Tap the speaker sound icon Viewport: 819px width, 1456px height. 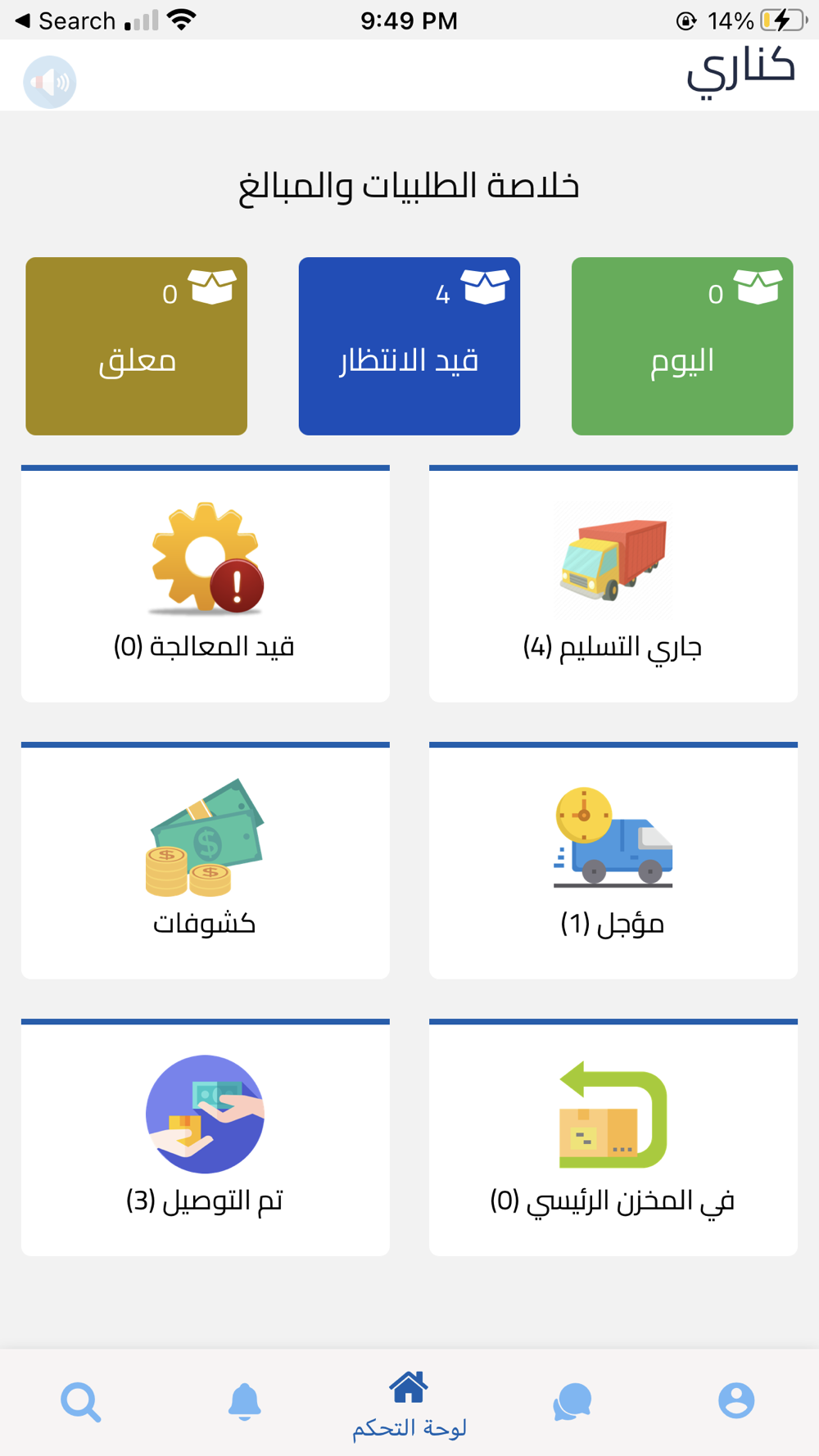click(50, 82)
